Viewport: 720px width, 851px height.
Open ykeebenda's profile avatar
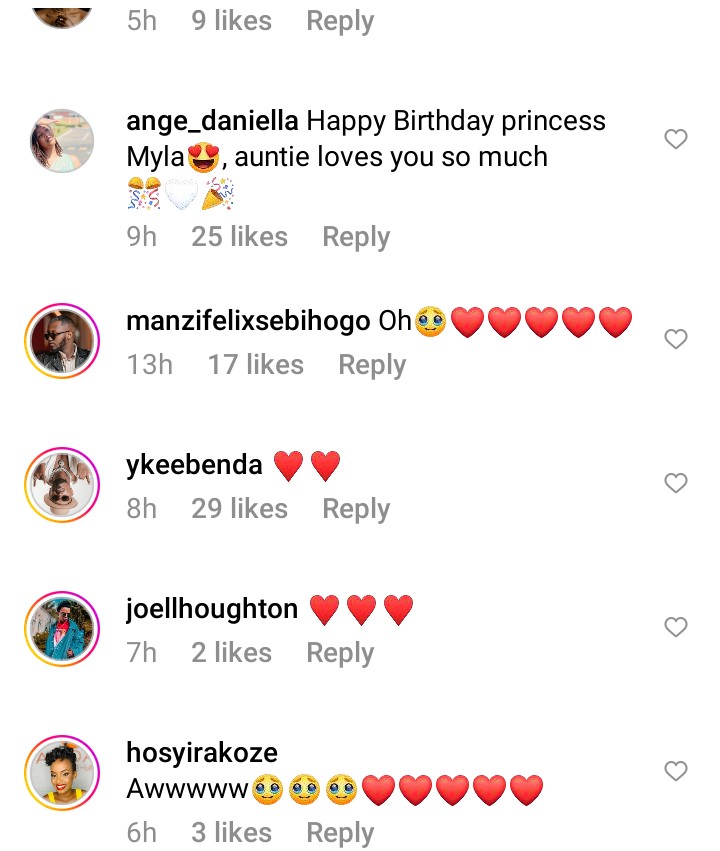click(x=62, y=485)
